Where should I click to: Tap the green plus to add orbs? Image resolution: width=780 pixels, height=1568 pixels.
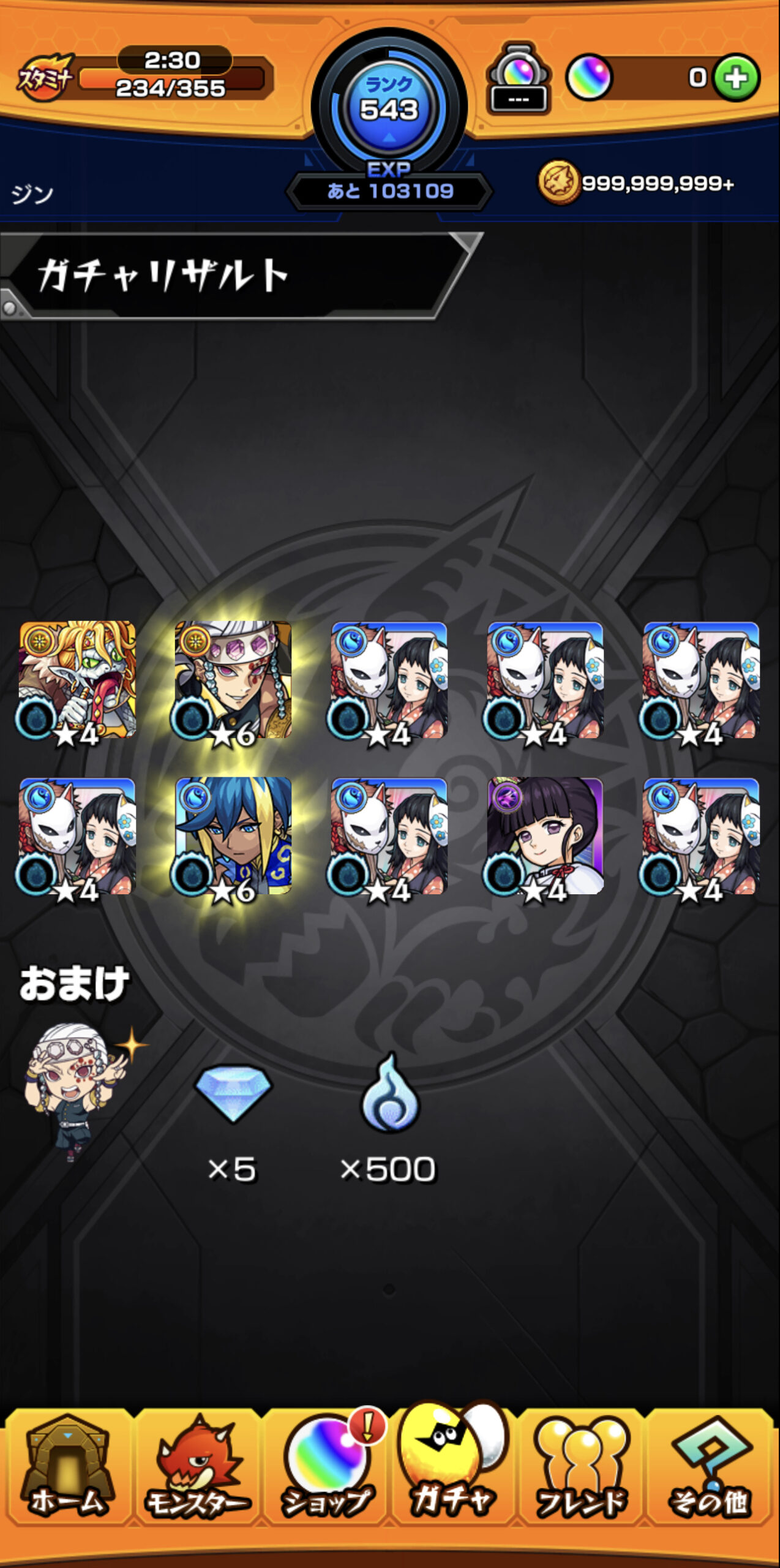pyautogui.click(x=736, y=78)
